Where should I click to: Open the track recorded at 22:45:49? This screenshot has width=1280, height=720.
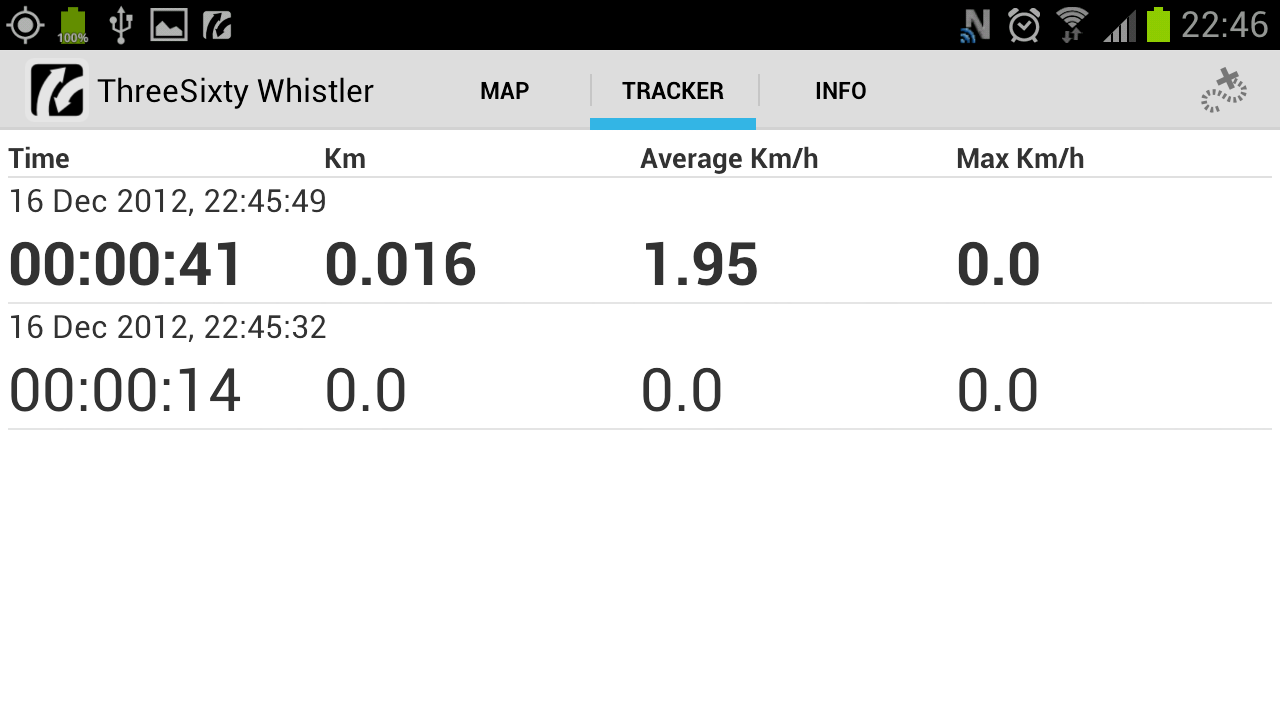(x=640, y=242)
